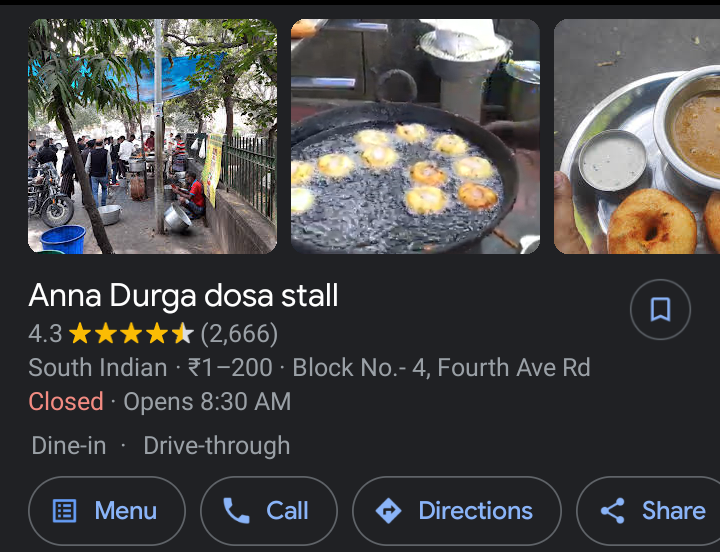Open the street stall photo

point(152,136)
